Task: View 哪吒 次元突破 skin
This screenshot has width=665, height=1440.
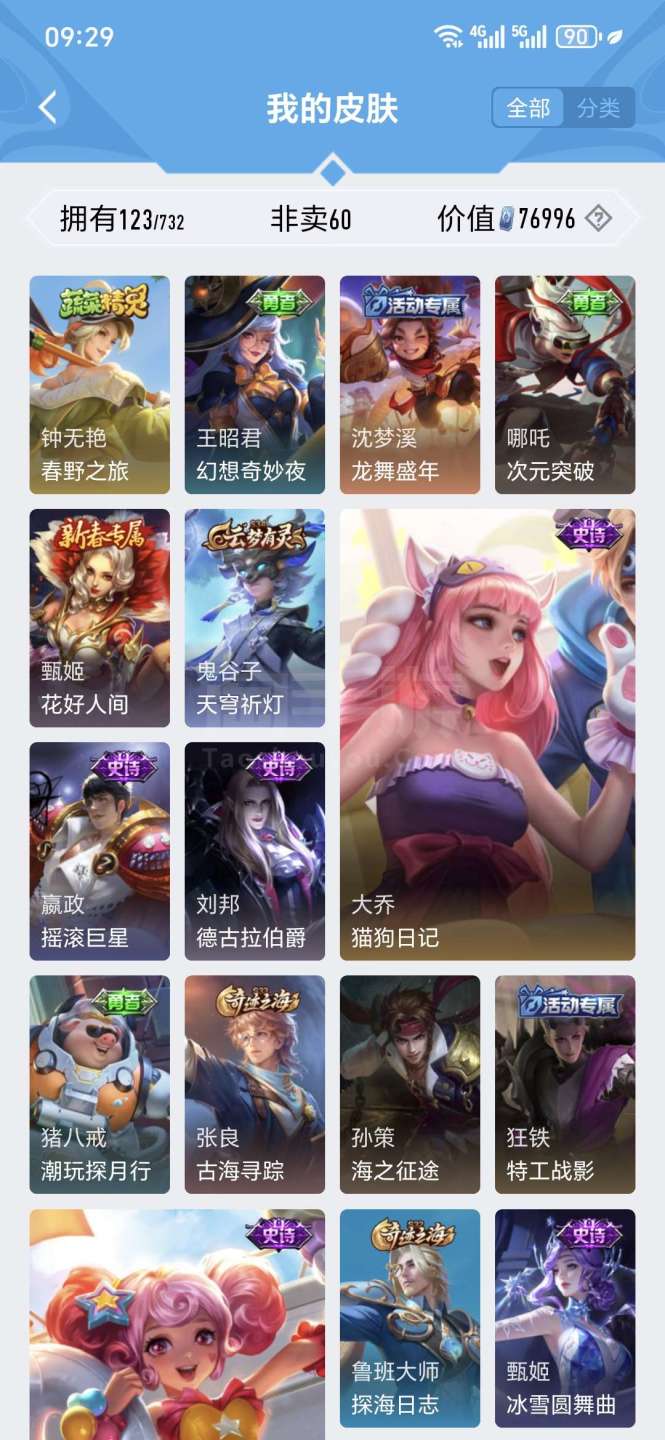Action: point(564,385)
